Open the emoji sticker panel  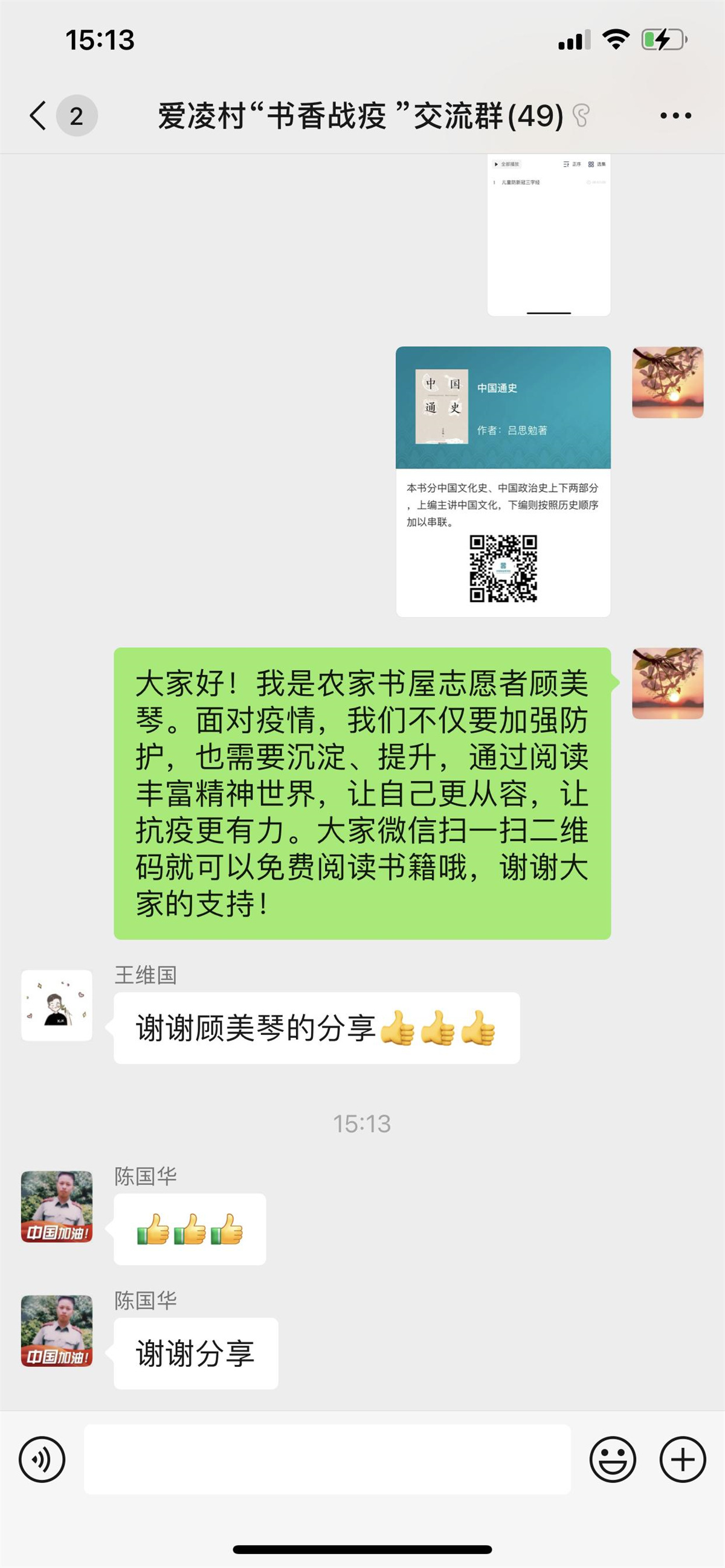(x=612, y=1459)
